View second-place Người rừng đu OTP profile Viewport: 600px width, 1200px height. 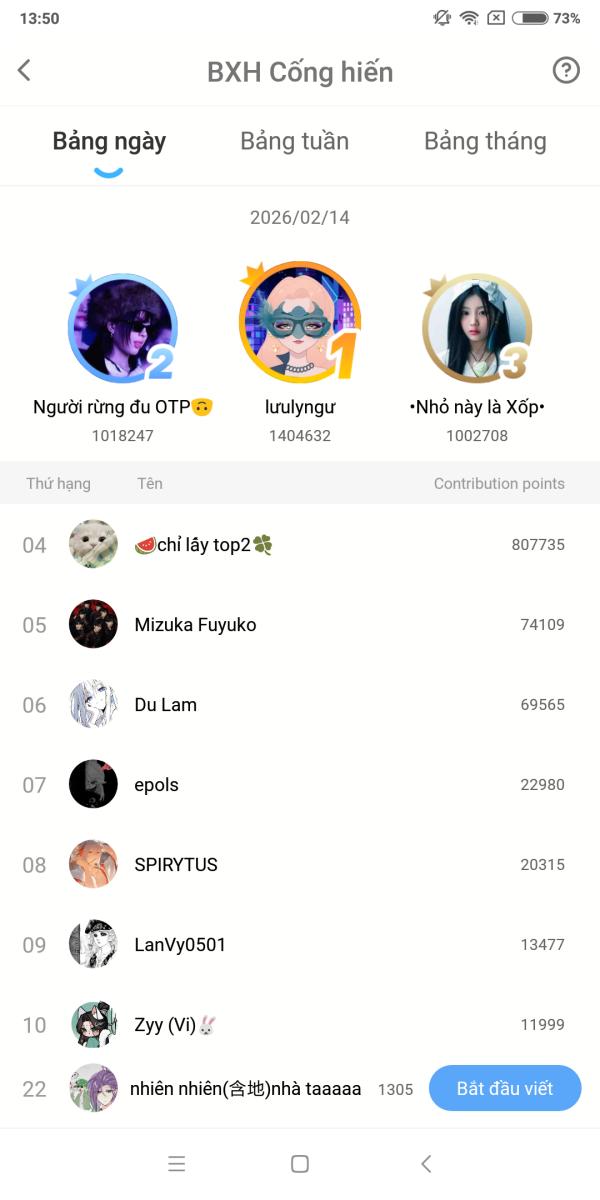click(122, 327)
